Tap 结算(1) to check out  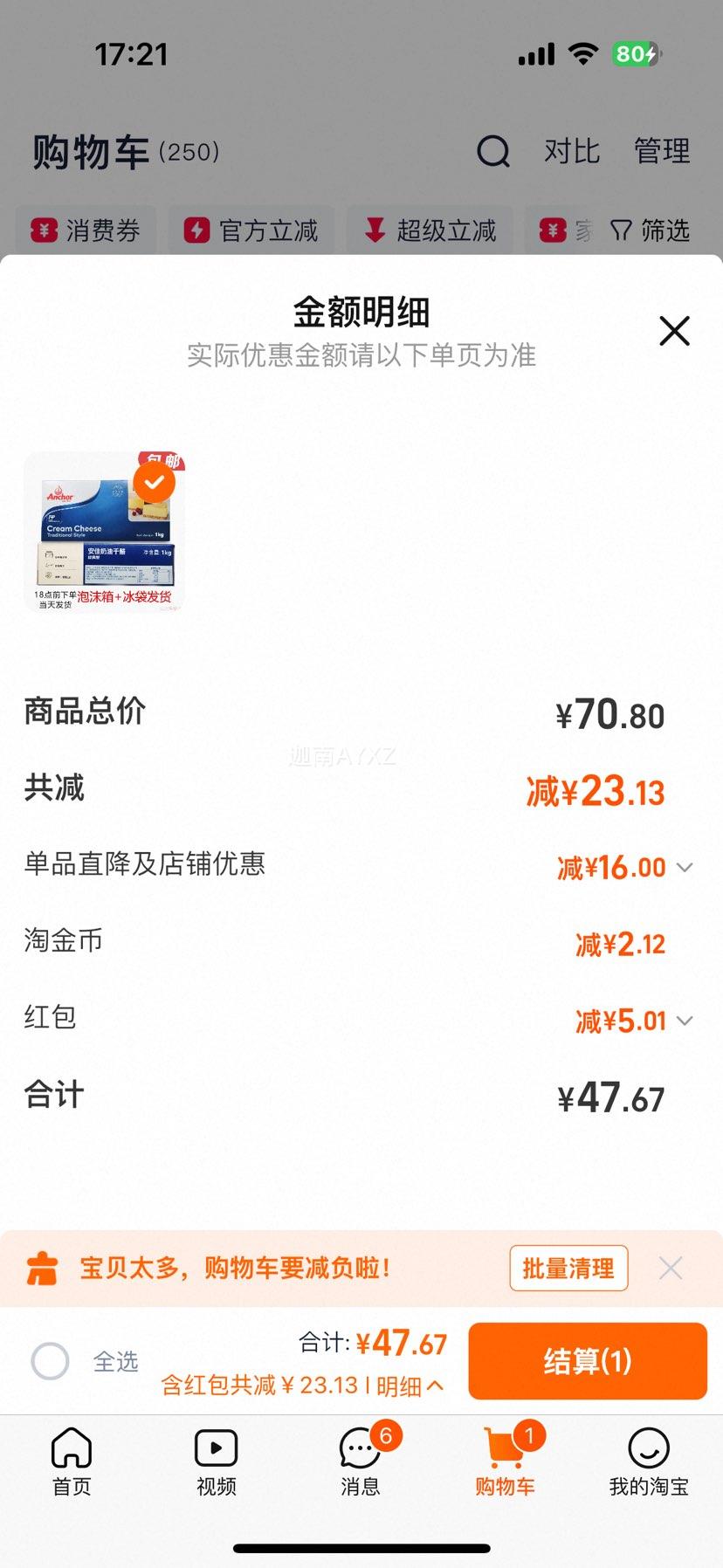[x=586, y=1361]
